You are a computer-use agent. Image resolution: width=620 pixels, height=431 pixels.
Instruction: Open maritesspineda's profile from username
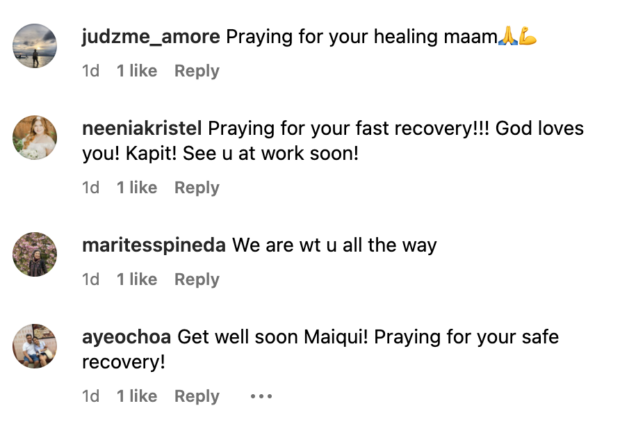coord(154,245)
